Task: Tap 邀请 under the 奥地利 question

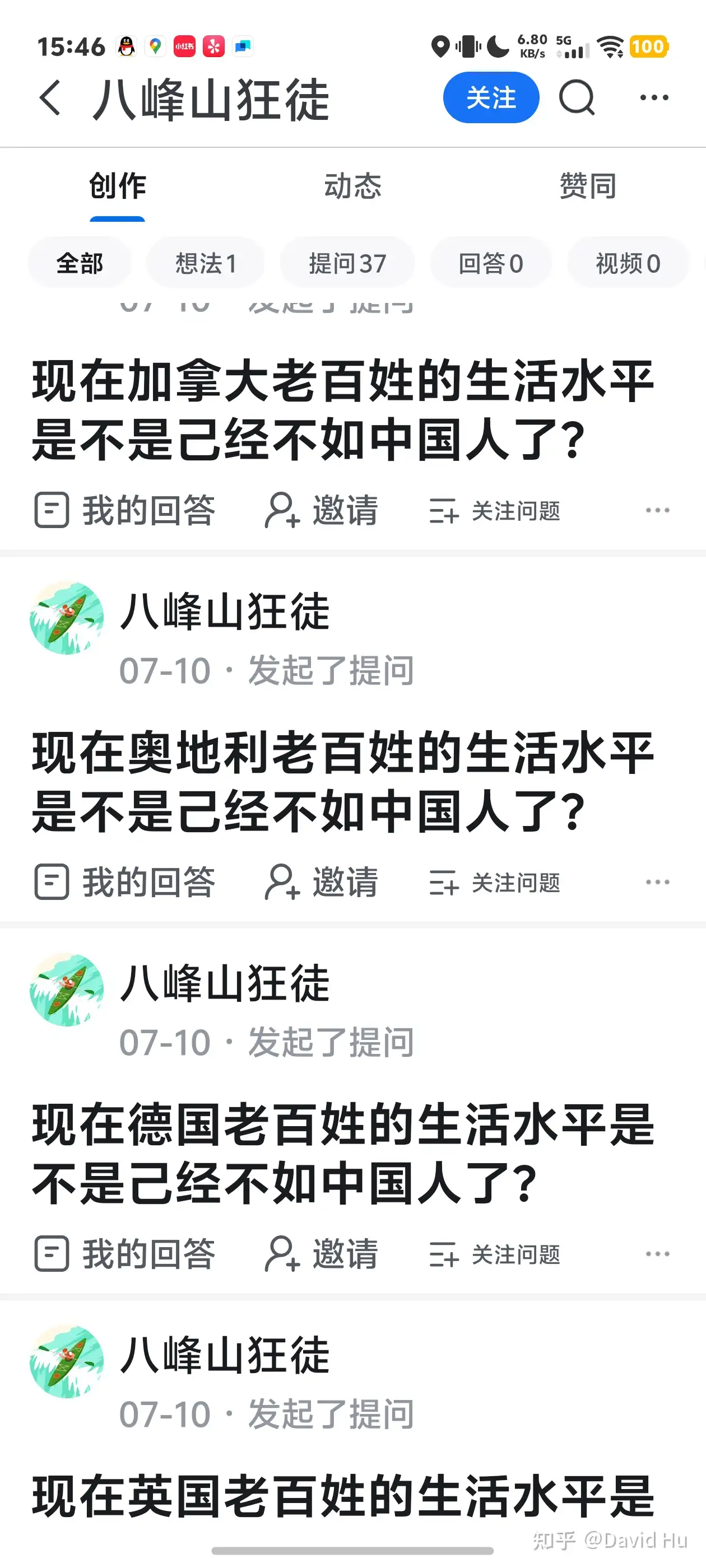Action: (322, 882)
